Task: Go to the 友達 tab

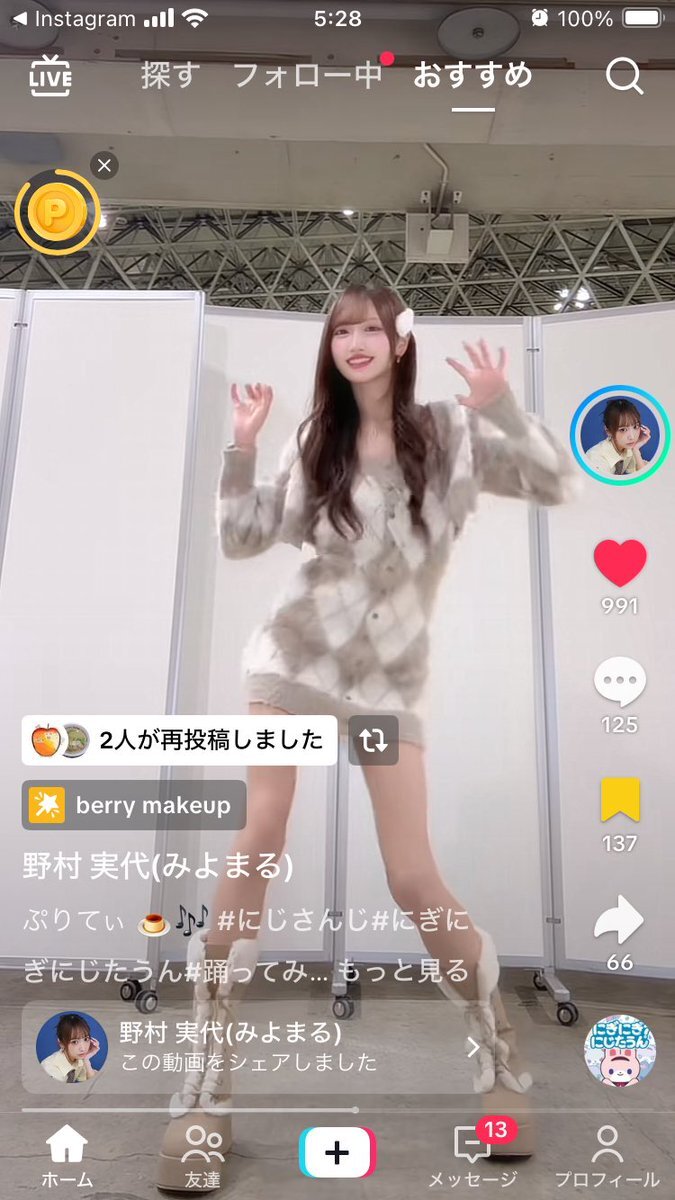Action: tap(204, 1157)
